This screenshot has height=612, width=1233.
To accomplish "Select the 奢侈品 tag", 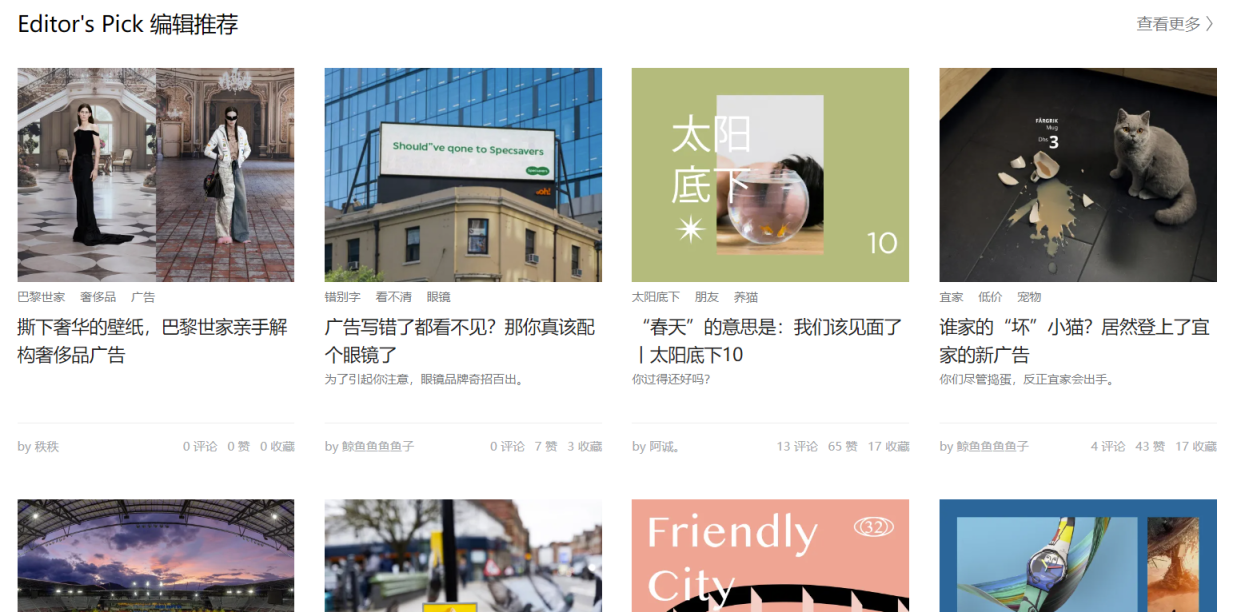I will [x=98, y=297].
